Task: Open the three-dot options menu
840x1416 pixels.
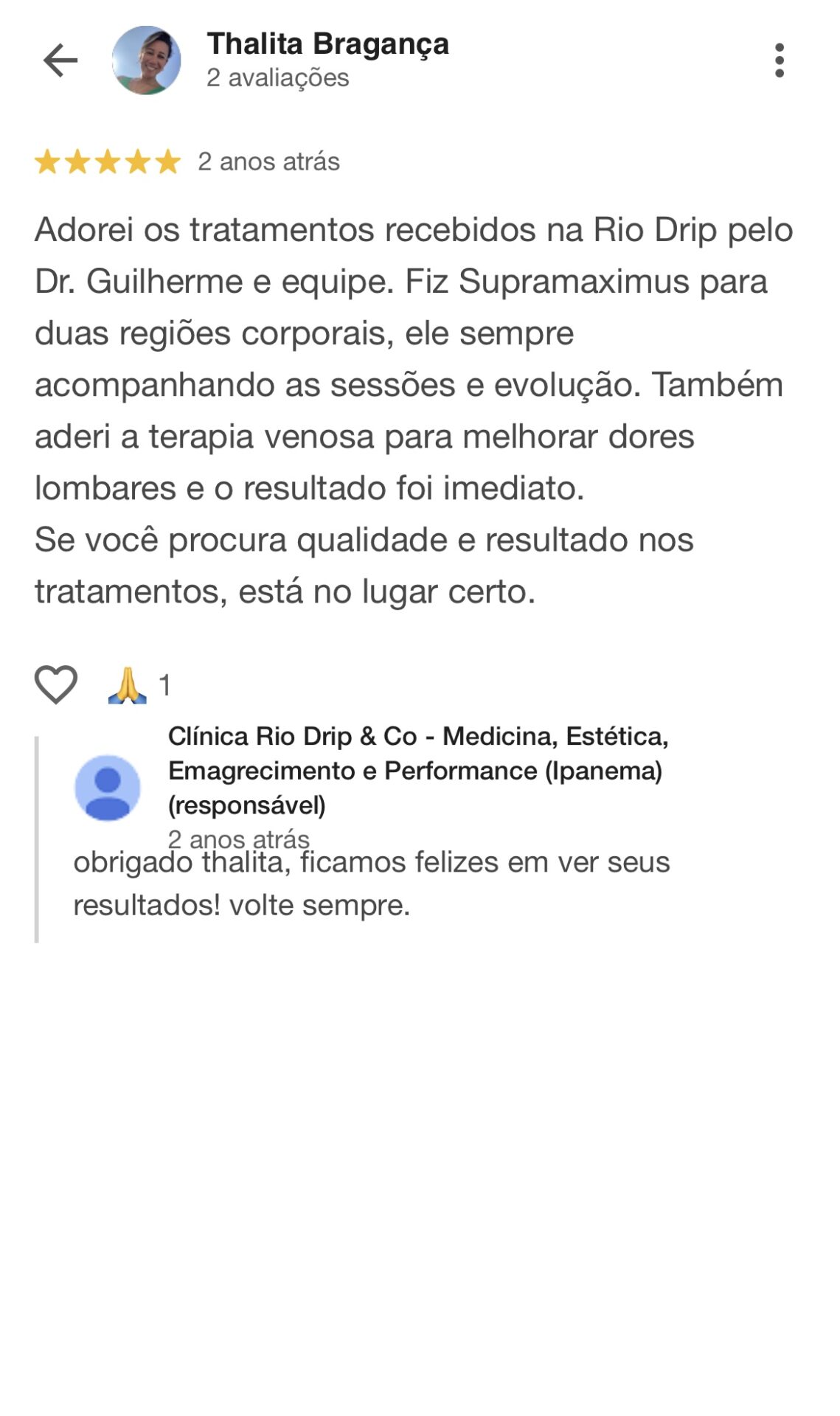Action: click(x=780, y=59)
